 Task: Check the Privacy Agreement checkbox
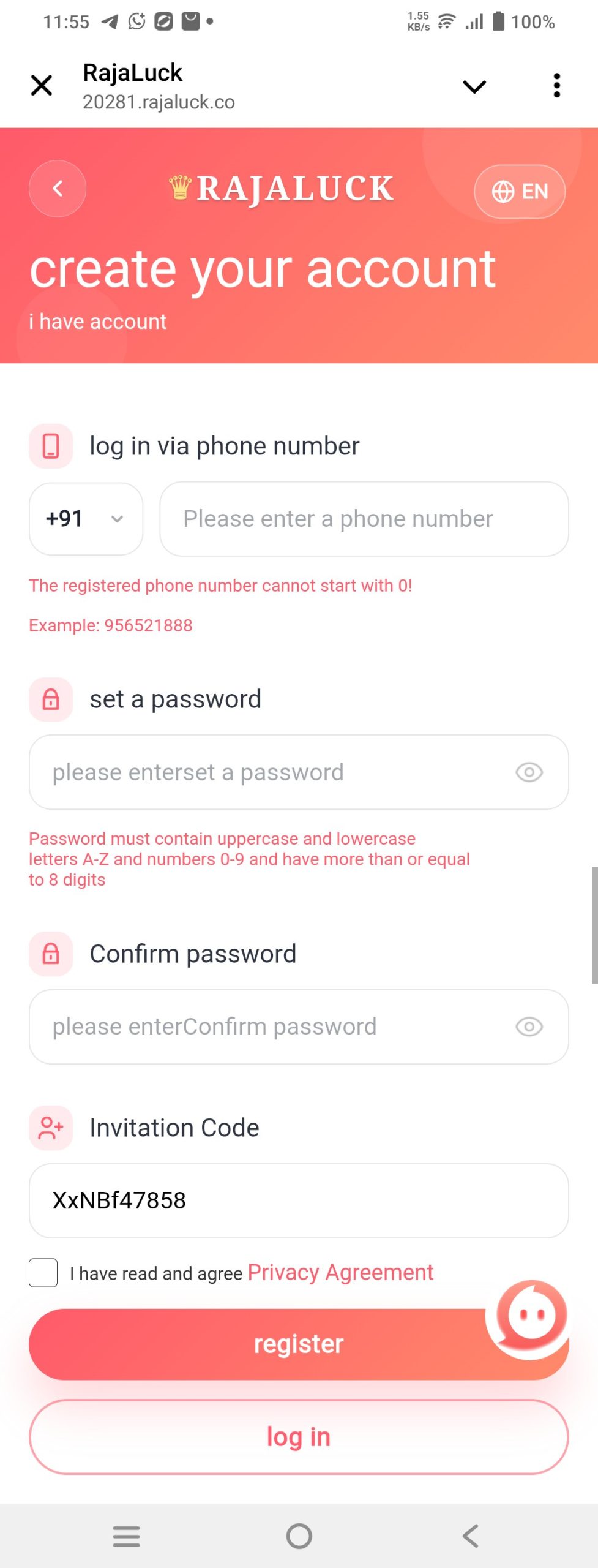pyautogui.click(x=43, y=1273)
